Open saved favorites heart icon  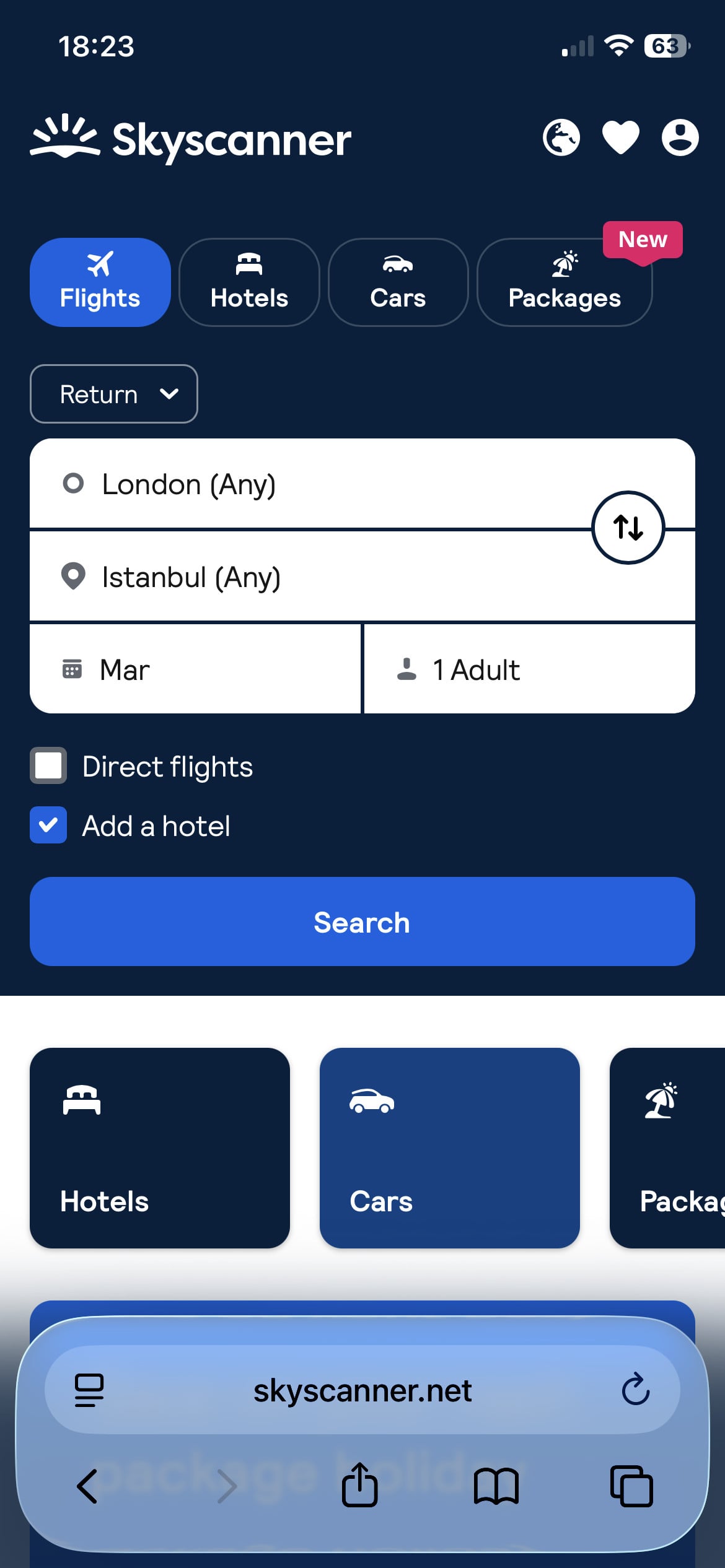pyautogui.click(x=620, y=137)
